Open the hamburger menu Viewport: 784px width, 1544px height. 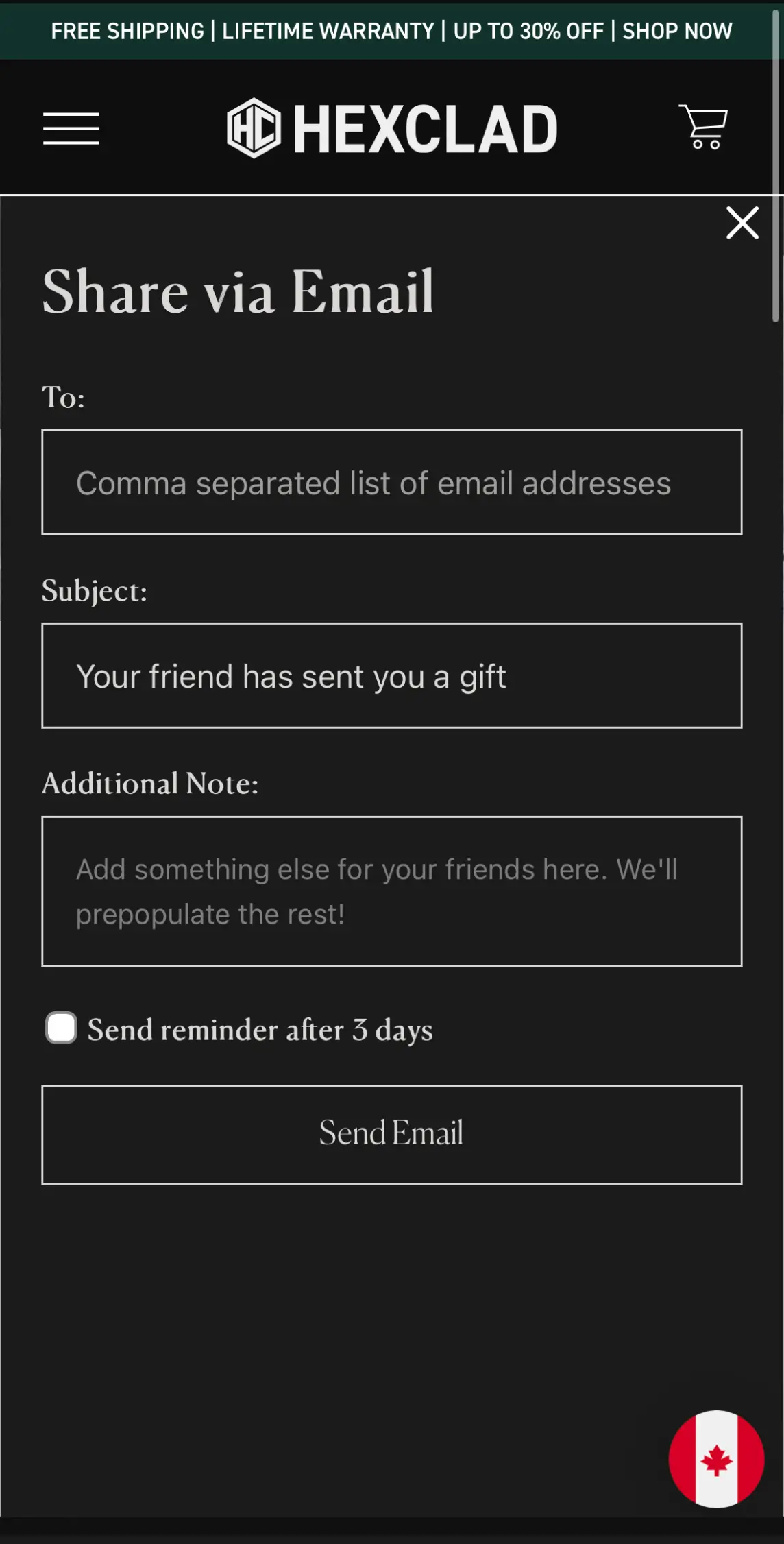(x=71, y=128)
